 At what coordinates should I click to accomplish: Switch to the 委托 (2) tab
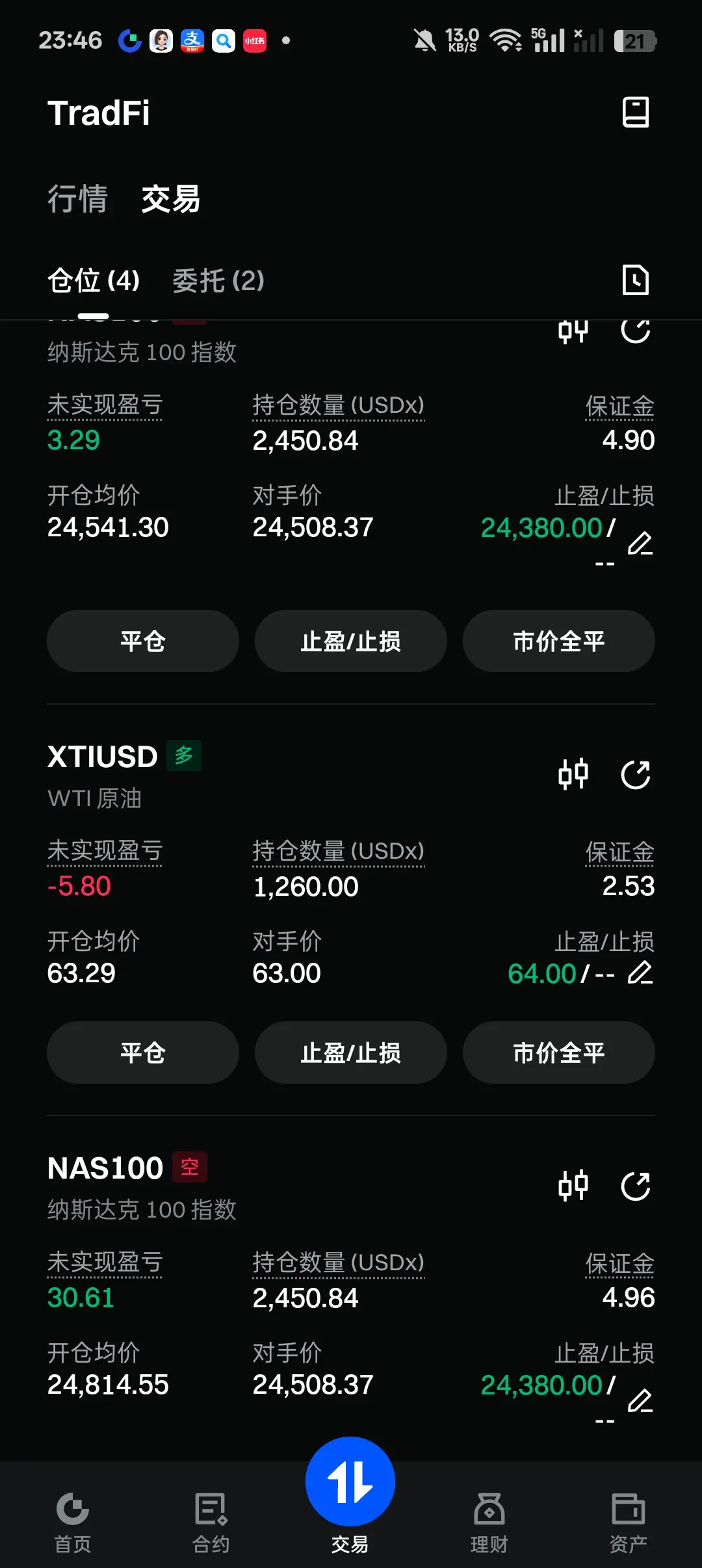(x=218, y=281)
